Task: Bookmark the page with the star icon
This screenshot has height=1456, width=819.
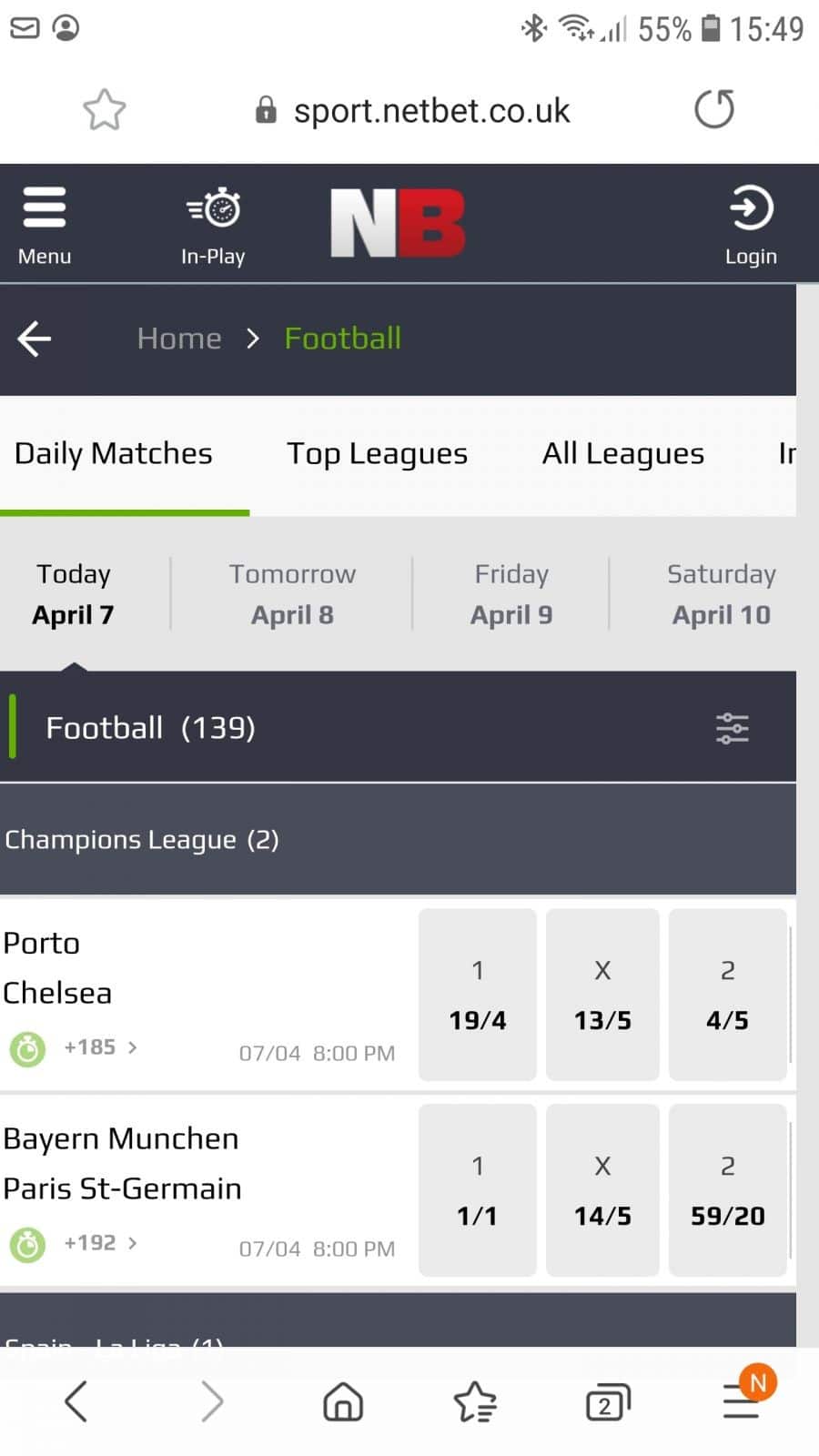Action: click(105, 110)
